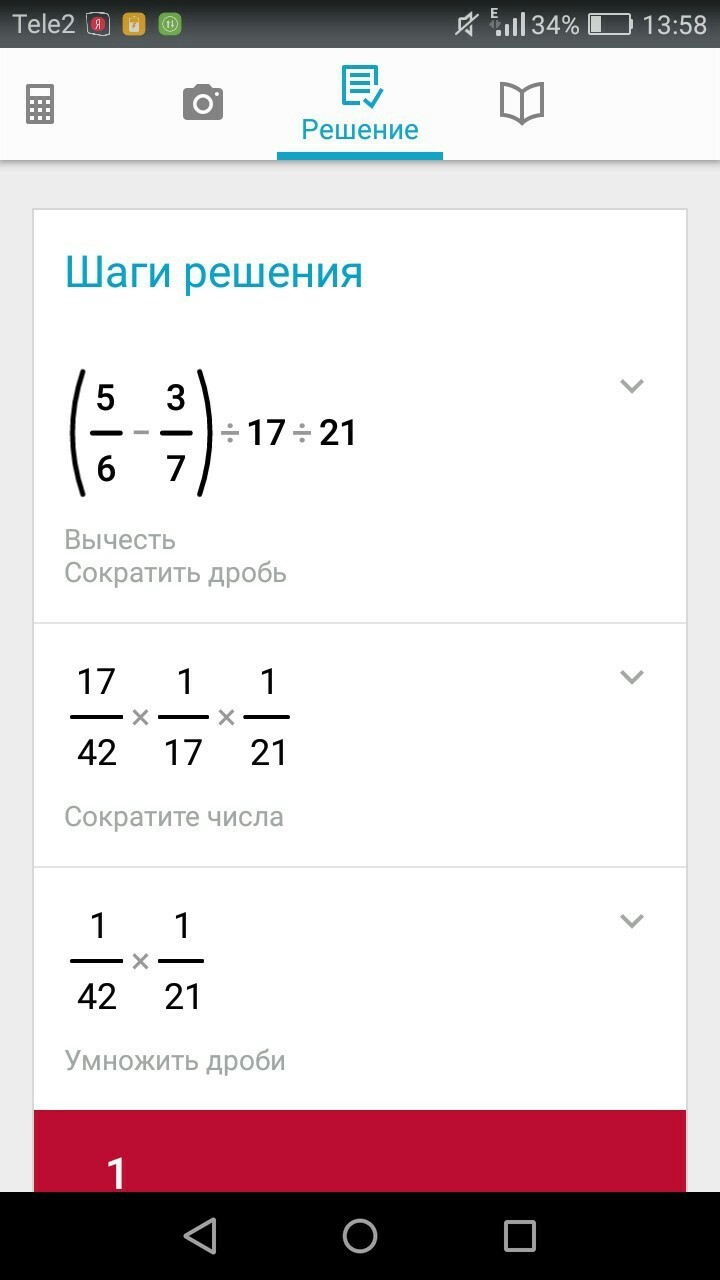
Task: Open the recent apps overview
Action: point(520,1236)
